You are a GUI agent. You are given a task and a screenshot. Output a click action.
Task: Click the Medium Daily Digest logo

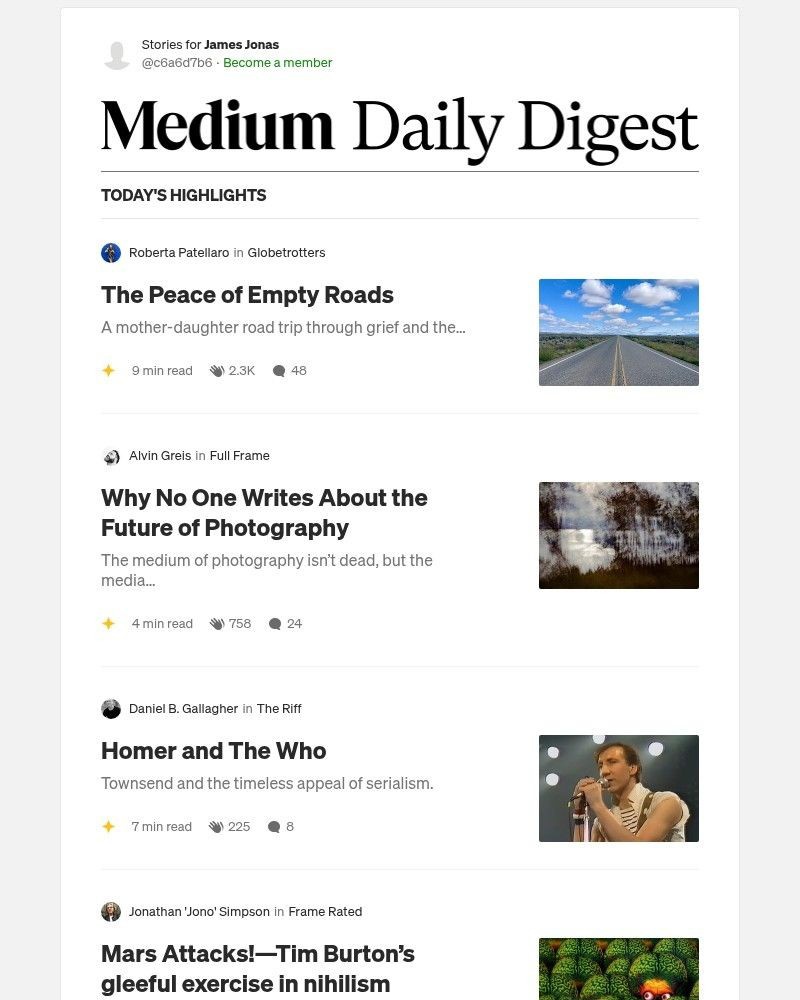tap(399, 125)
